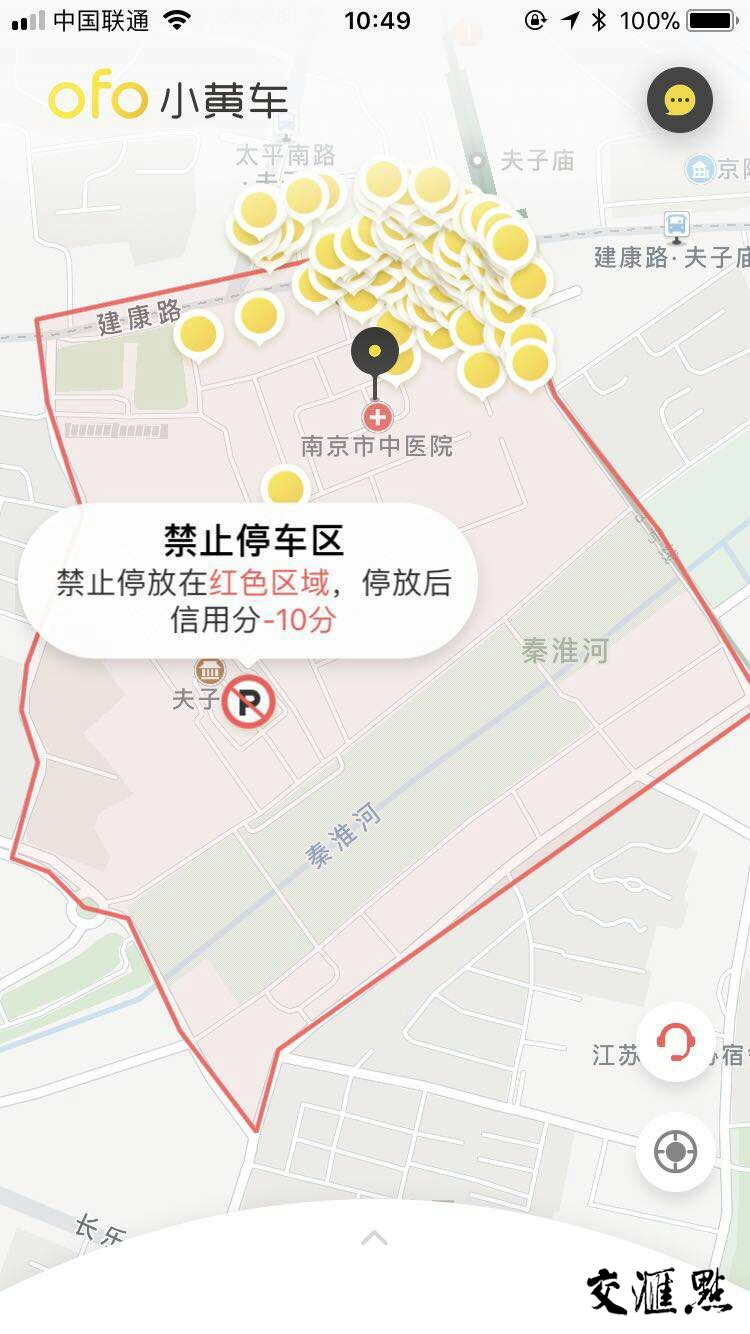Select the yellow bike marker under 南京市中医院 label

285,488
